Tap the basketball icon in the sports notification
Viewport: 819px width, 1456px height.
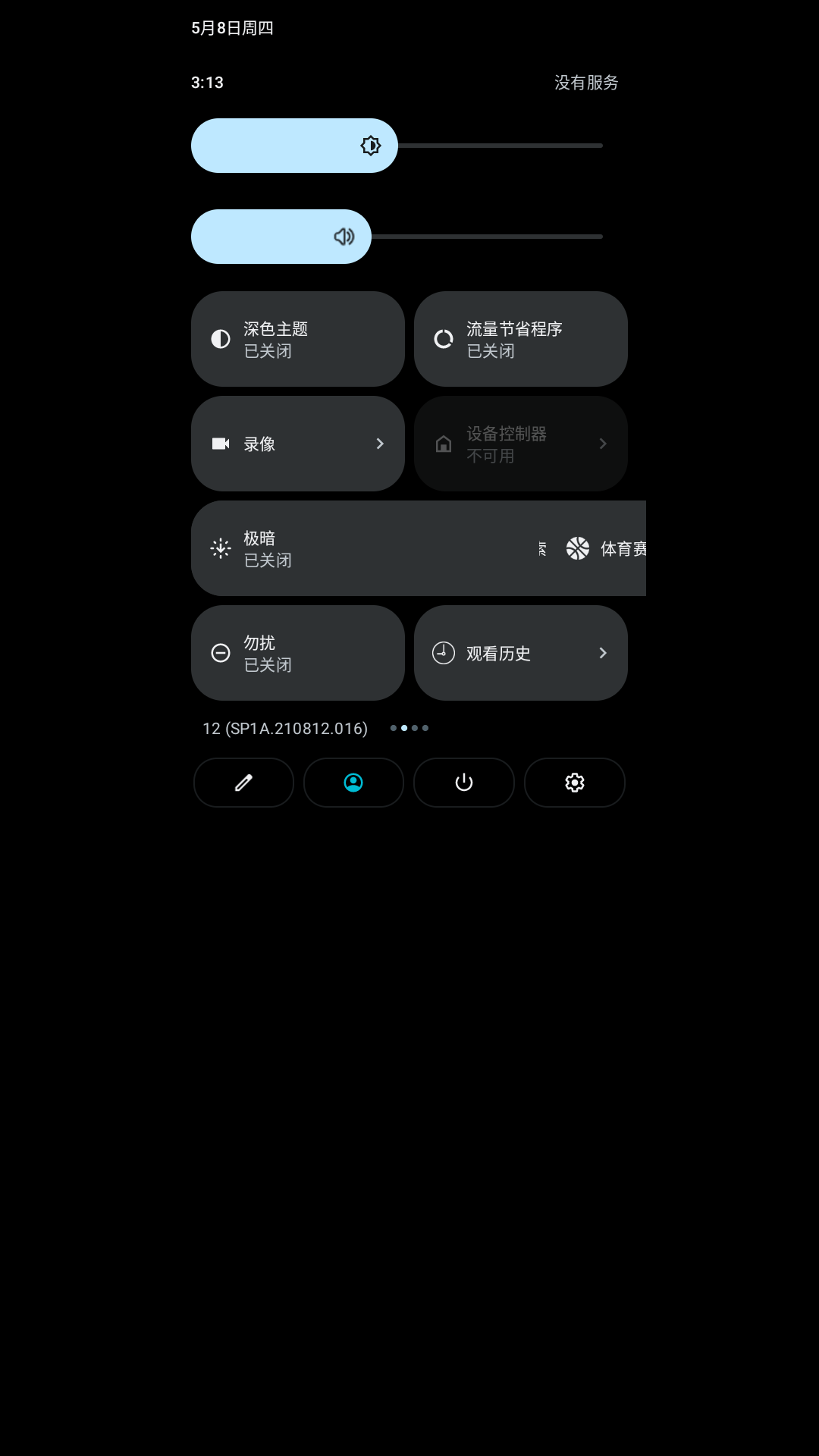(x=578, y=548)
